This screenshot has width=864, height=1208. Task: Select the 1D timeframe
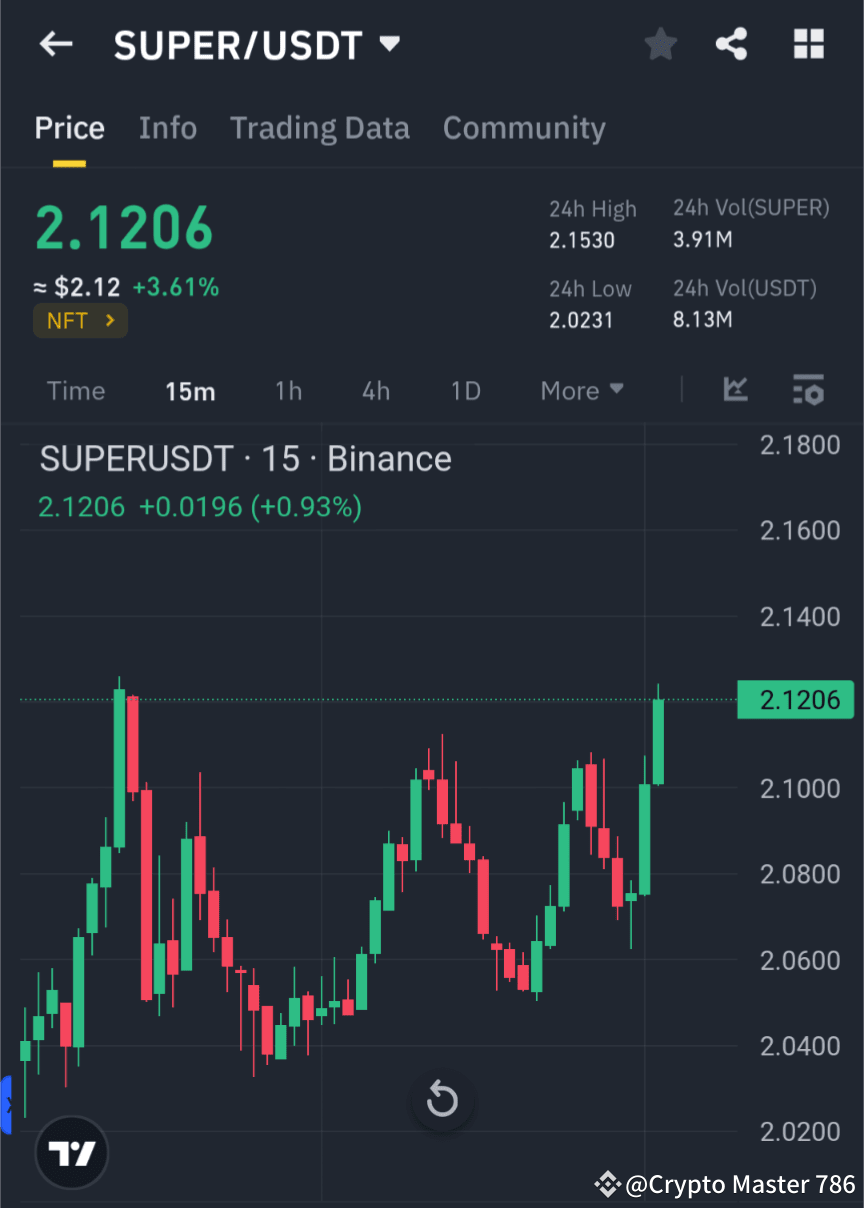465,391
